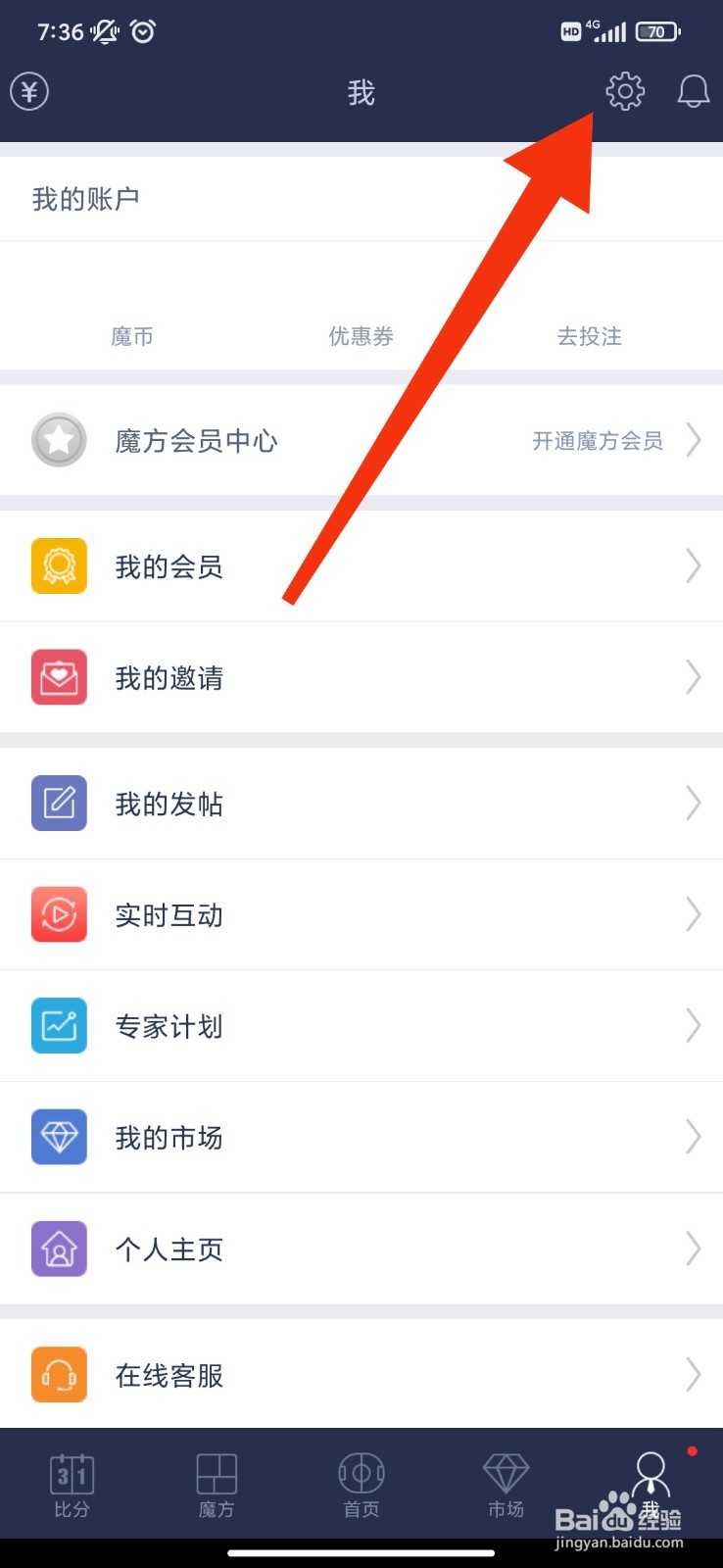Select the 优惠券 coupons entry

pos(361,336)
